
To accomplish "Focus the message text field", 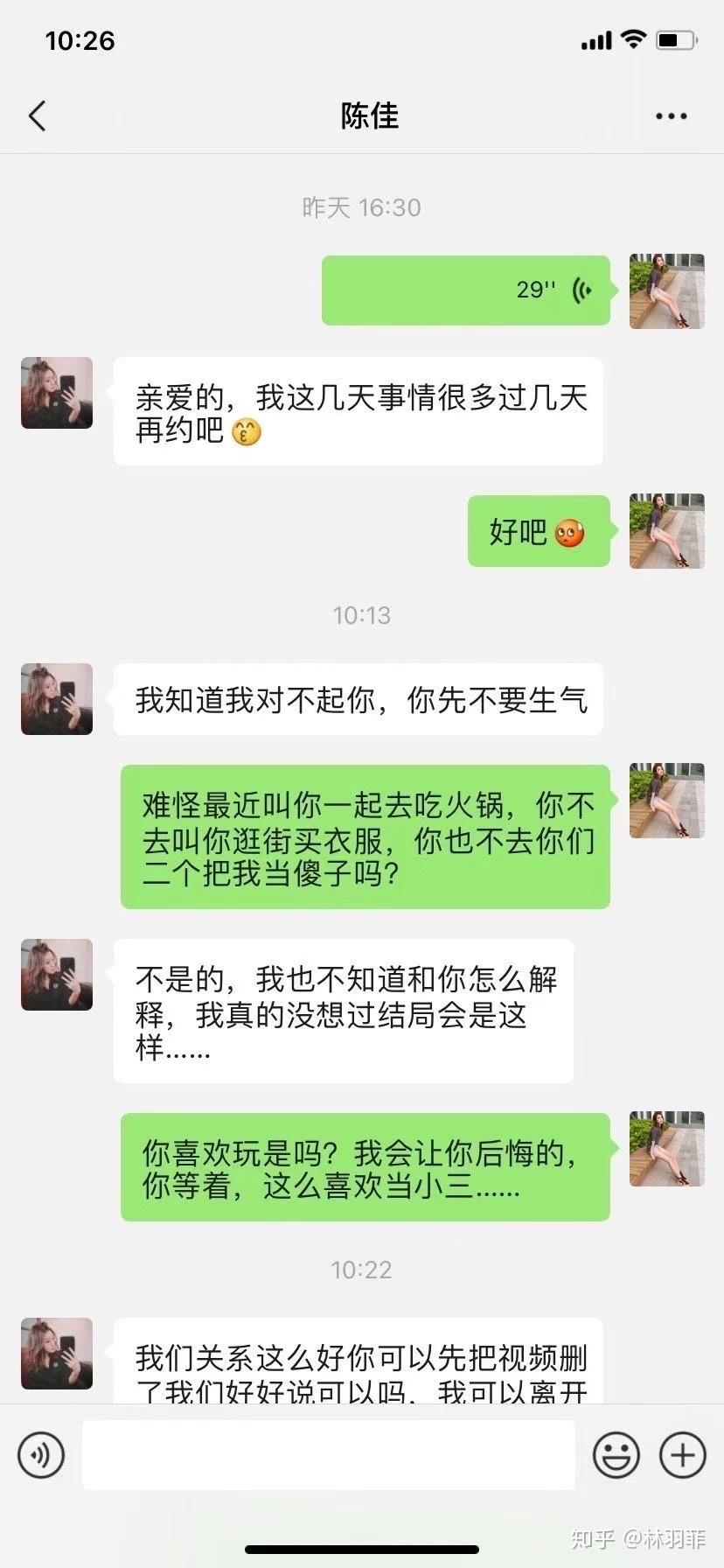I will click(x=328, y=1455).
